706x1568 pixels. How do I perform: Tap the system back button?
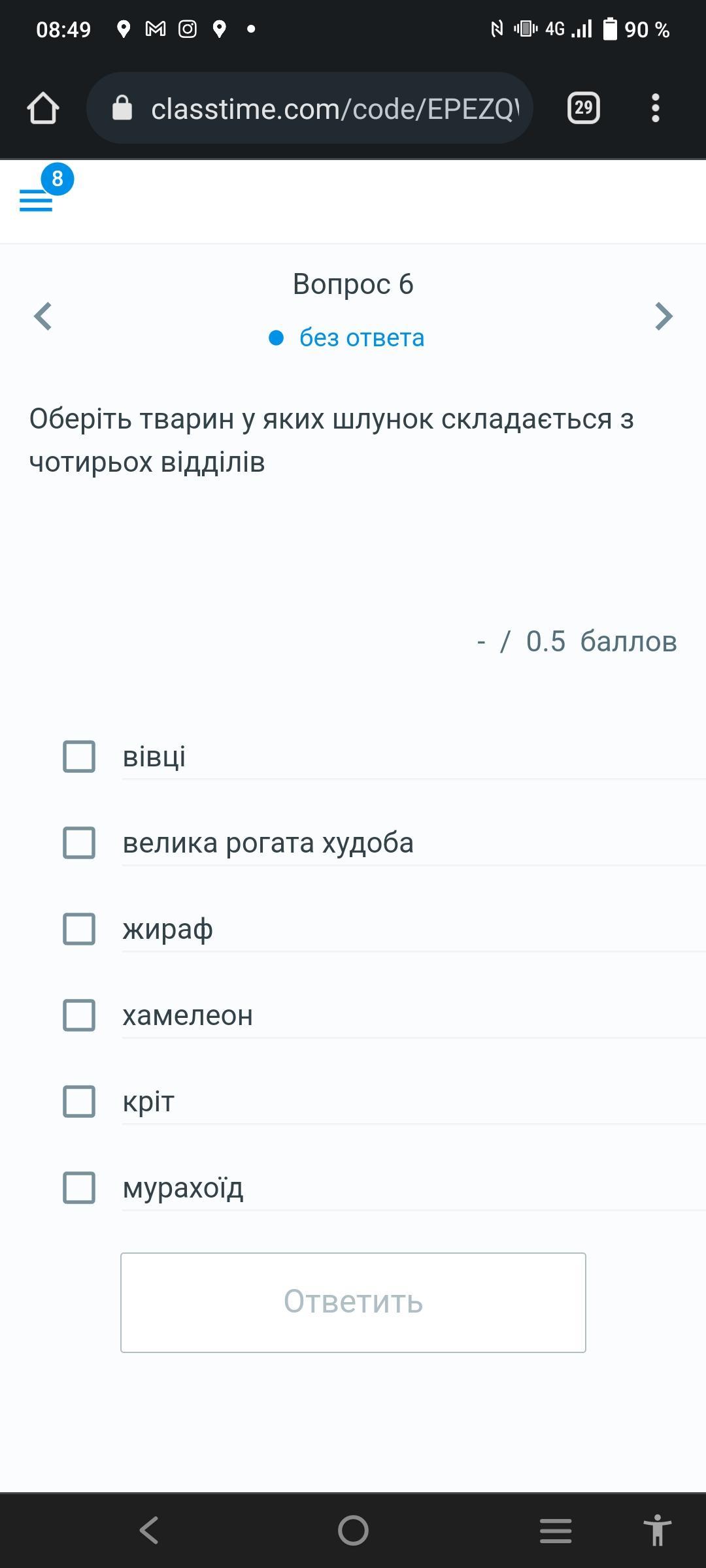coord(149,1530)
